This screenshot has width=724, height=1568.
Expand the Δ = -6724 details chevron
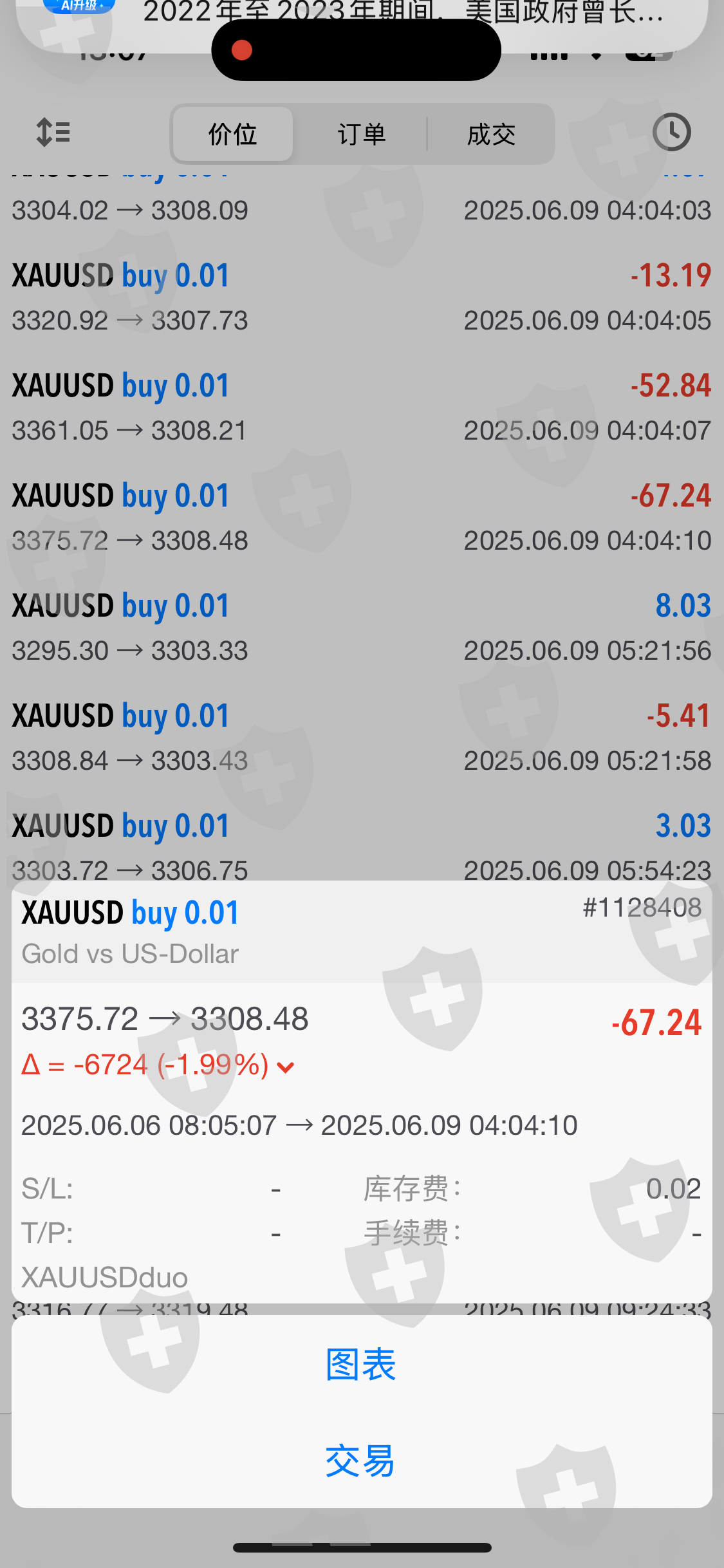pos(285,1067)
